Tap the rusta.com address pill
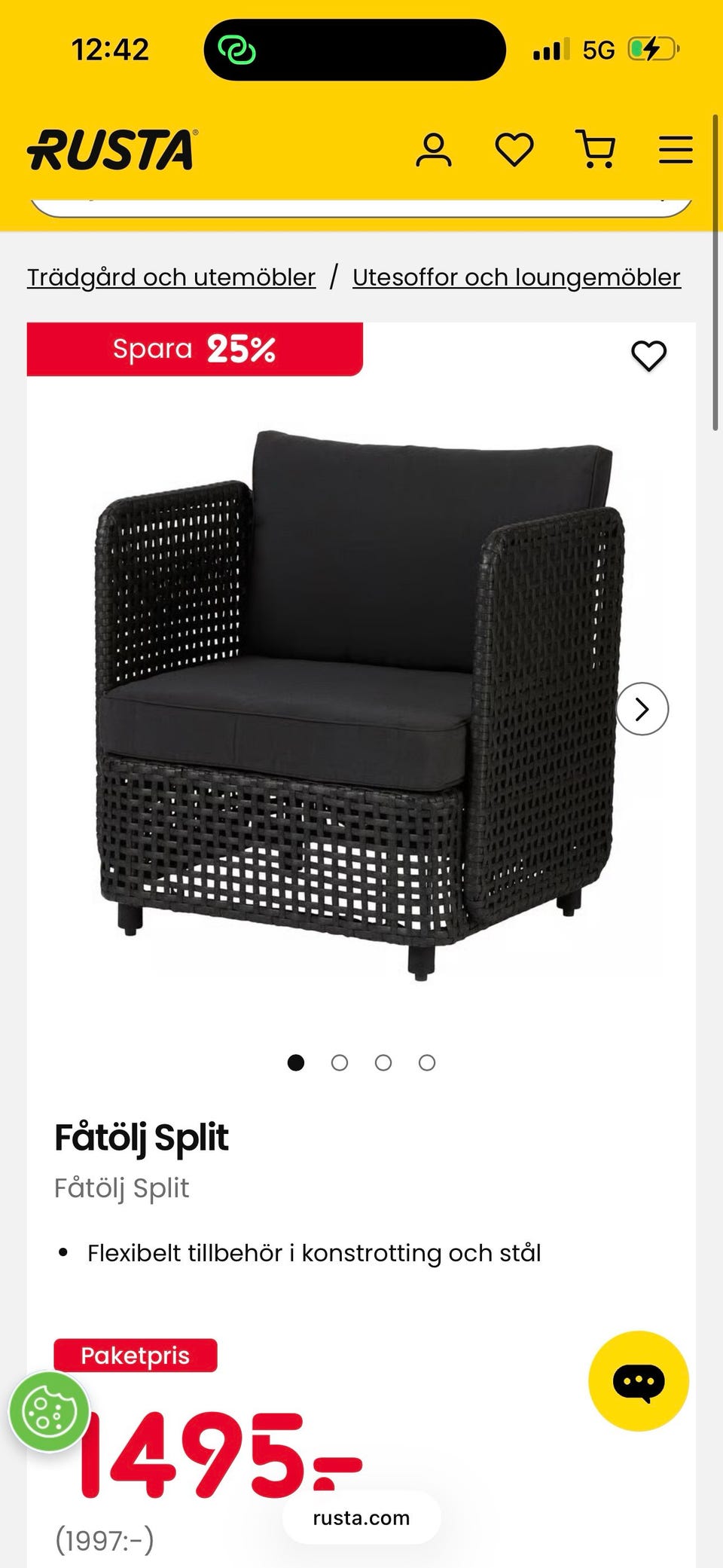The width and height of the screenshot is (723, 1568). pyautogui.click(x=361, y=1518)
